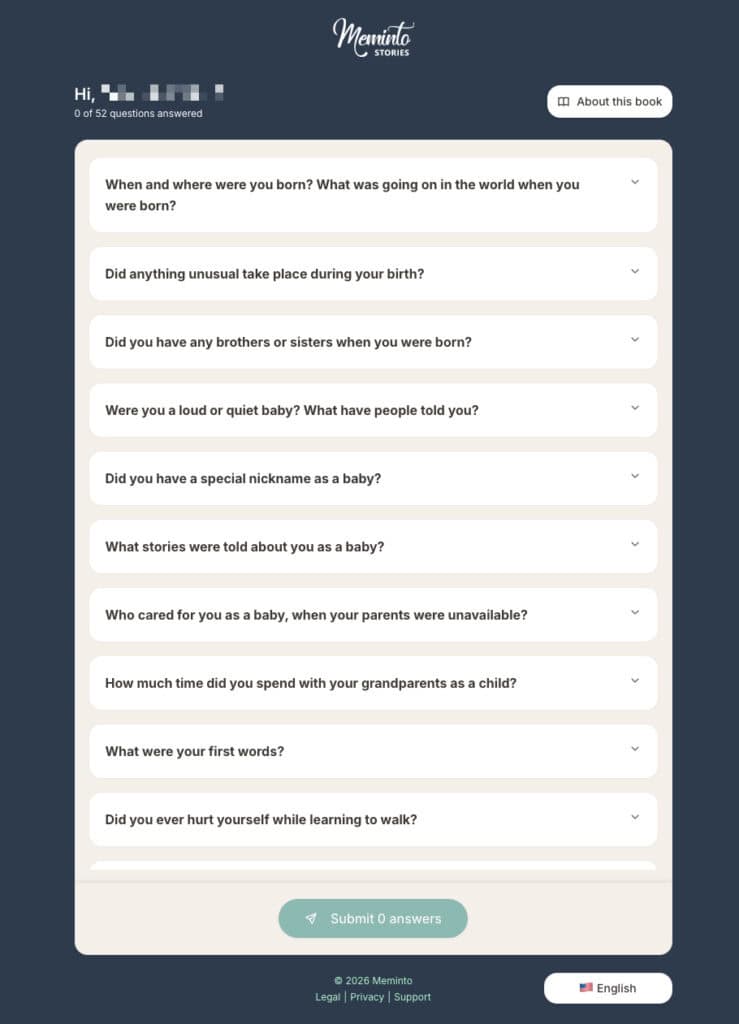Open About this book
The height and width of the screenshot is (1024, 739).
(x=609, y=101)
